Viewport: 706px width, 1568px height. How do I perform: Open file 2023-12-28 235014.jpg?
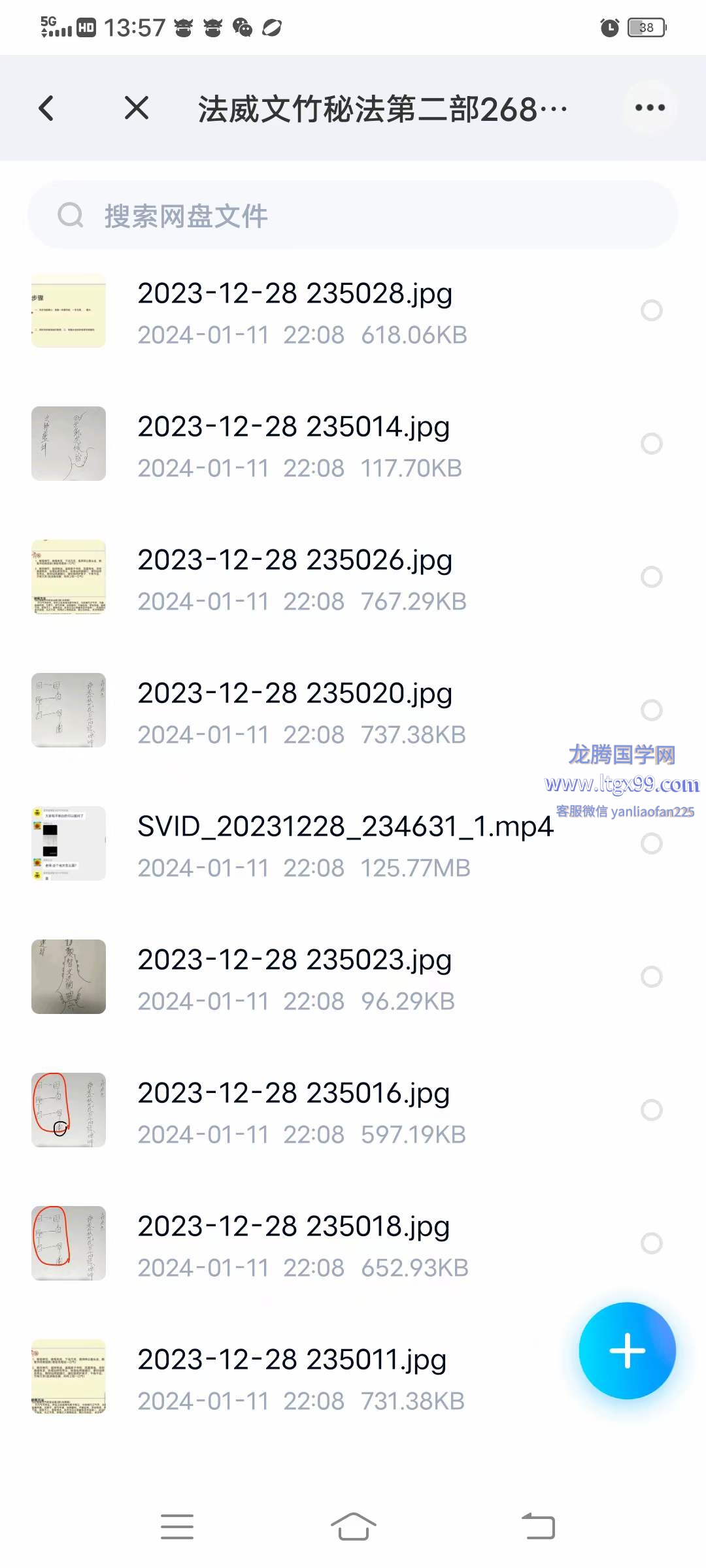tap(294, 445)
